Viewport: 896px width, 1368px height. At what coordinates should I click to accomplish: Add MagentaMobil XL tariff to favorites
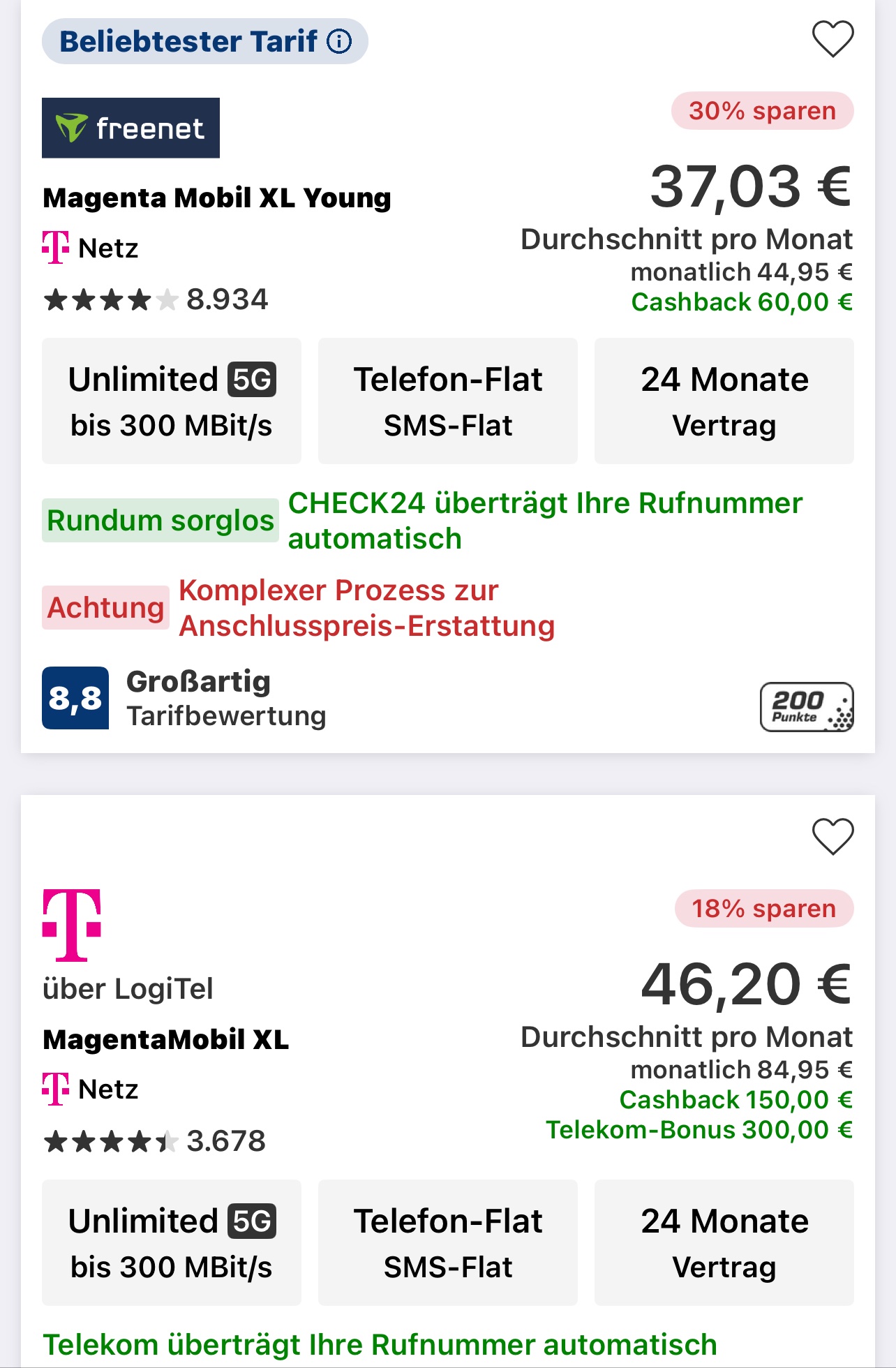click(832, 836)
